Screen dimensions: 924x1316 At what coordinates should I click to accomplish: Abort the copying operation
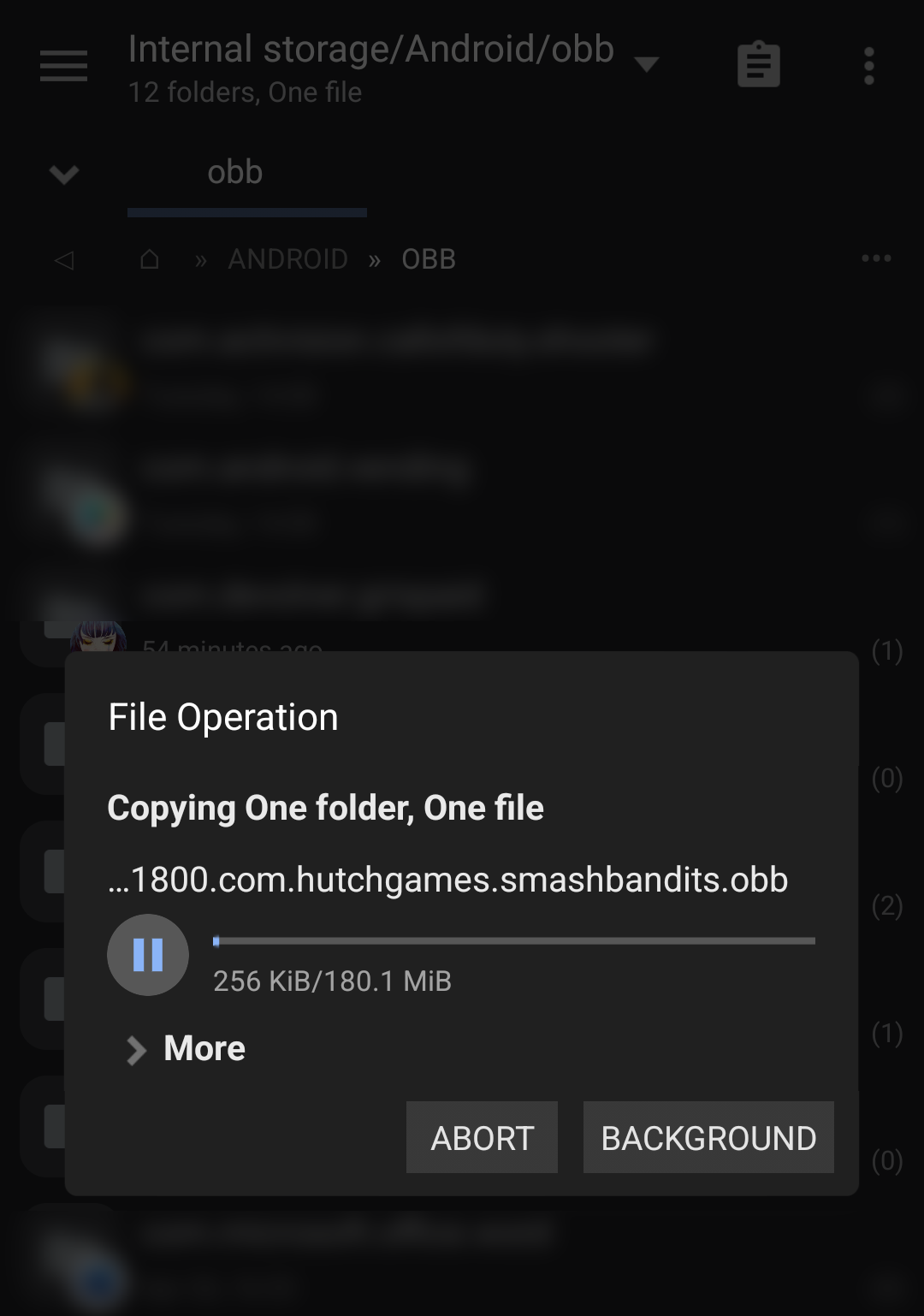[482, 1138]
